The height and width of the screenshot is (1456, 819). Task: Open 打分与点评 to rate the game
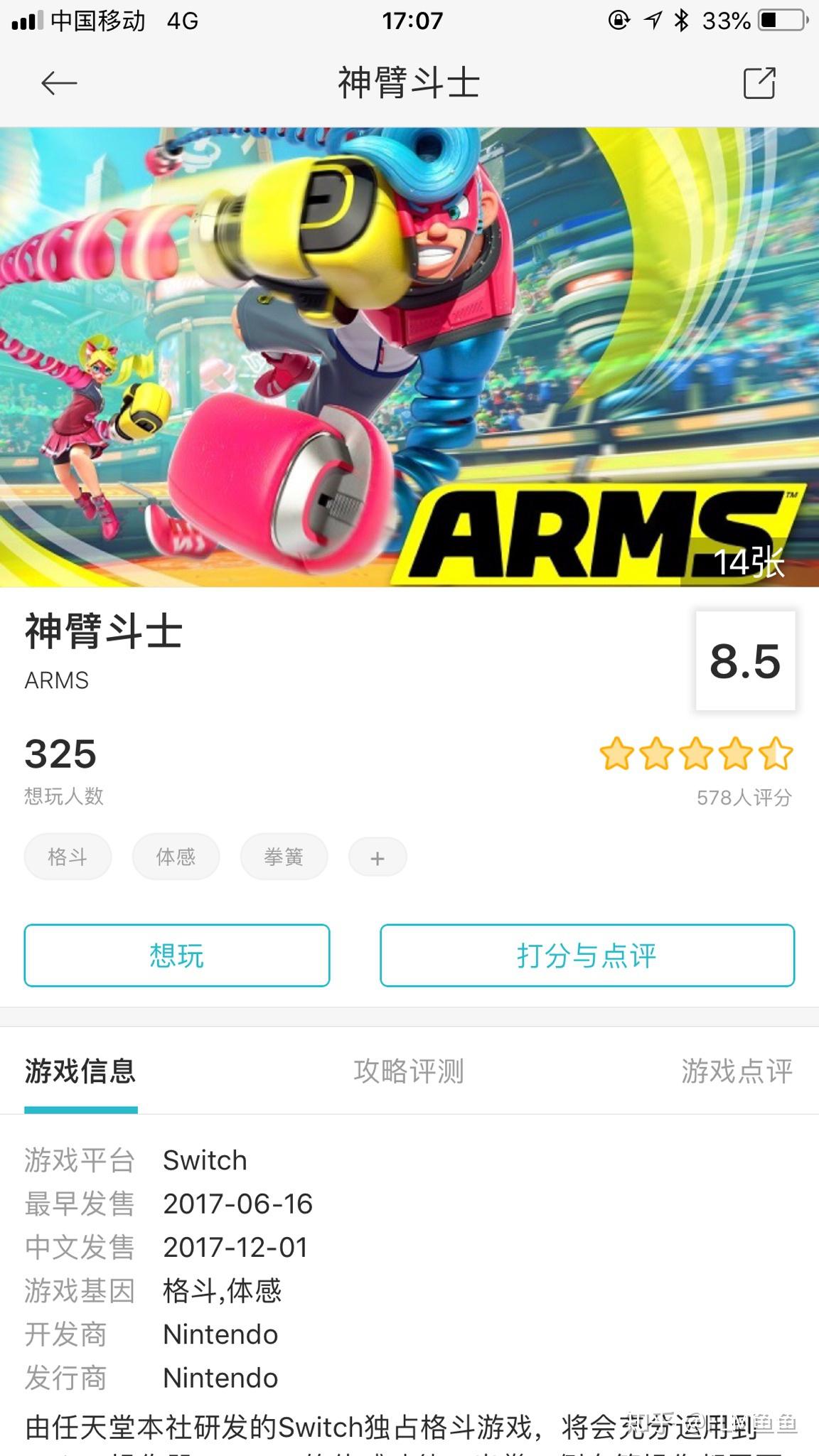pyautogui.click(x=587, y=955)
